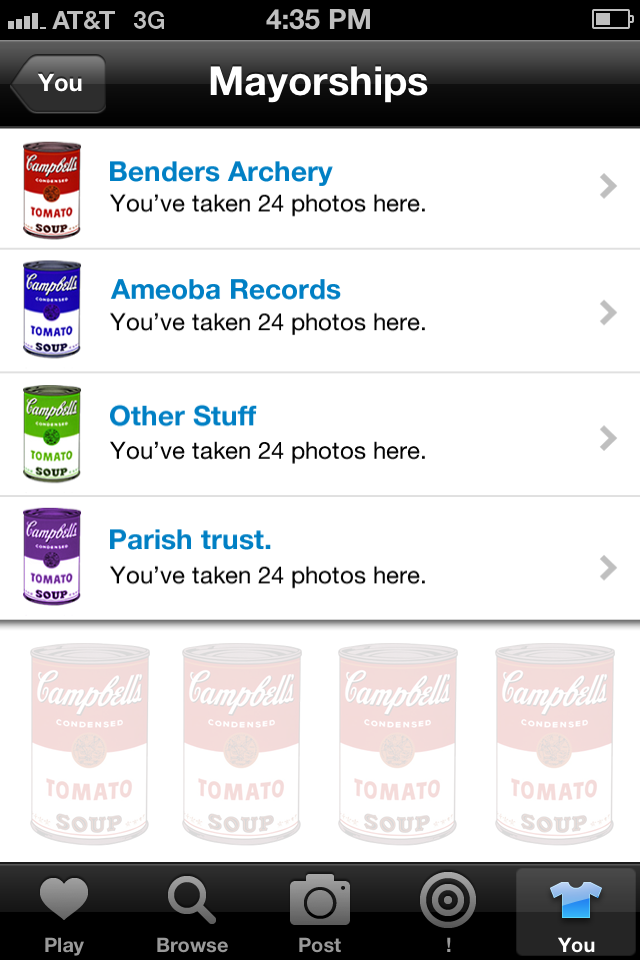
Task: Open the target alerts tab
Action: [x=448, y=914]
